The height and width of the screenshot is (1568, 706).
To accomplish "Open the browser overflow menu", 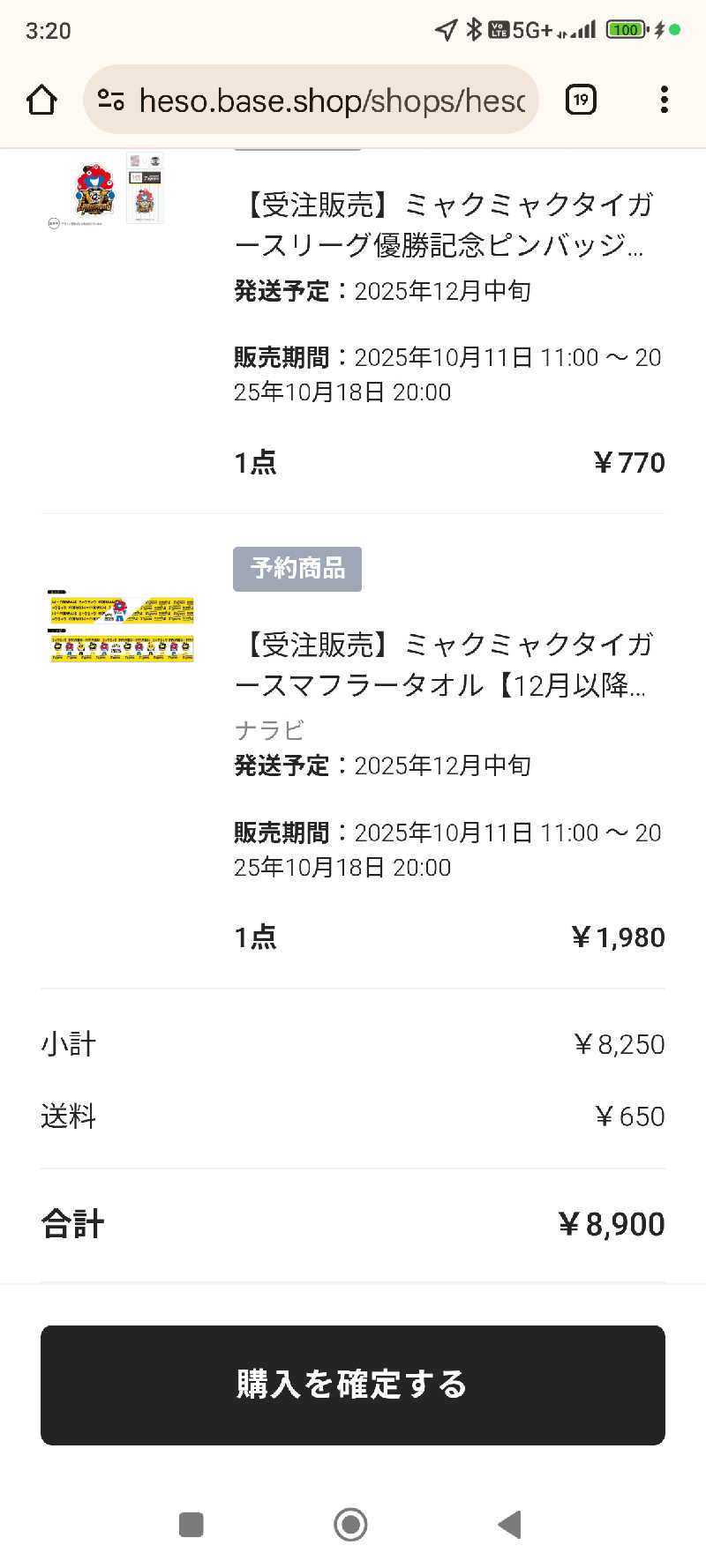I will click(x=664, y=100).
